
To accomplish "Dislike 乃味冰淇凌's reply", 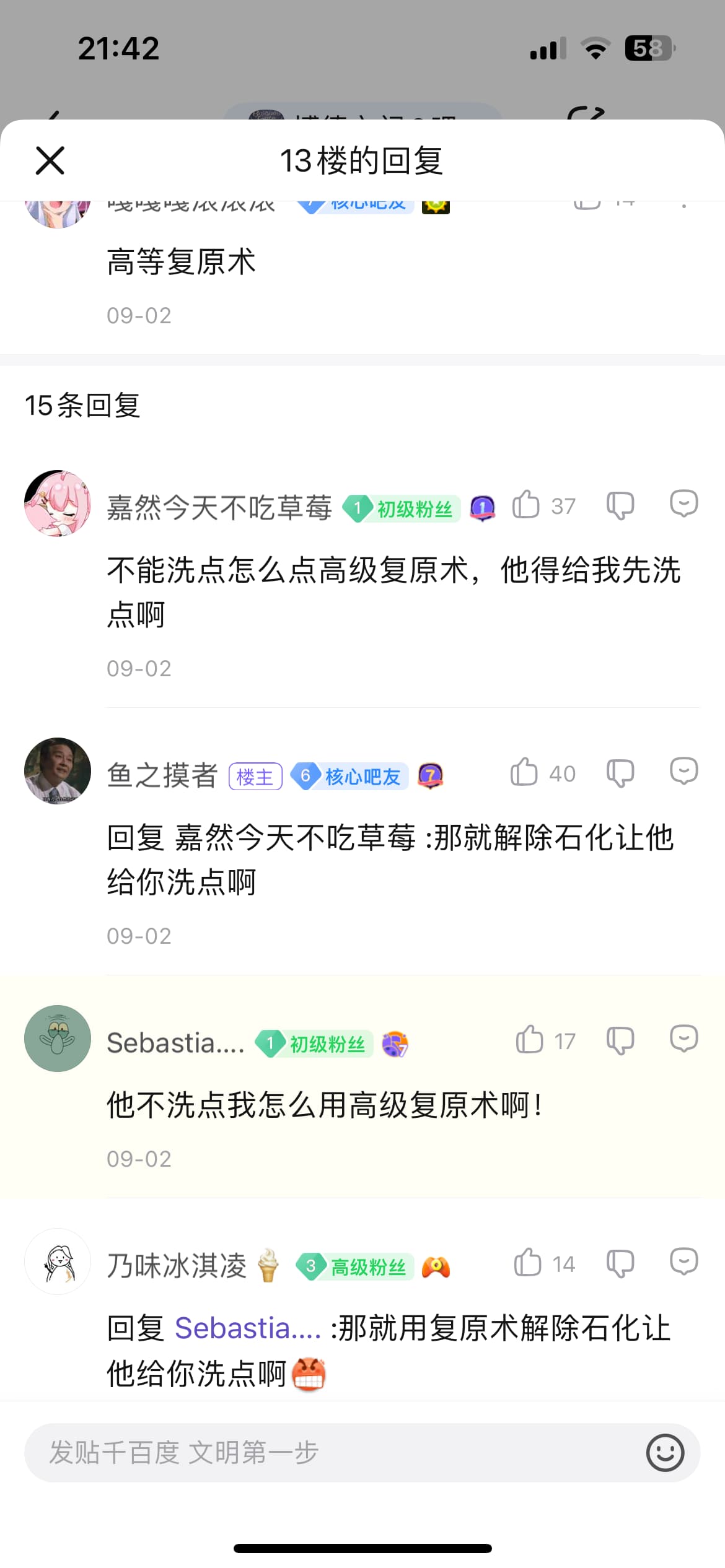I will tap(620, 1263).
